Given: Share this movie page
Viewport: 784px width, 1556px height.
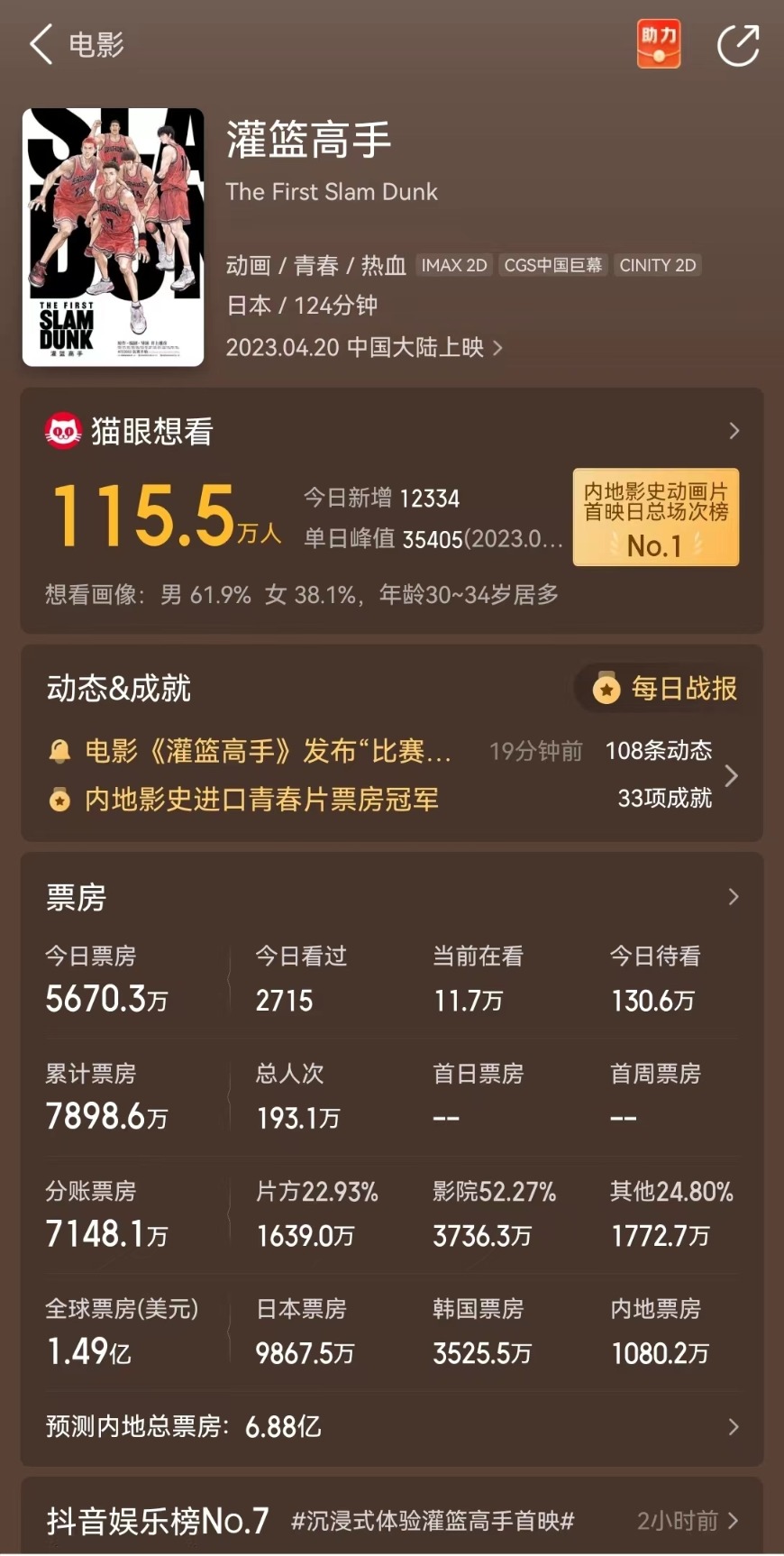Looking at the screenshot, I should tap(737, 45).
